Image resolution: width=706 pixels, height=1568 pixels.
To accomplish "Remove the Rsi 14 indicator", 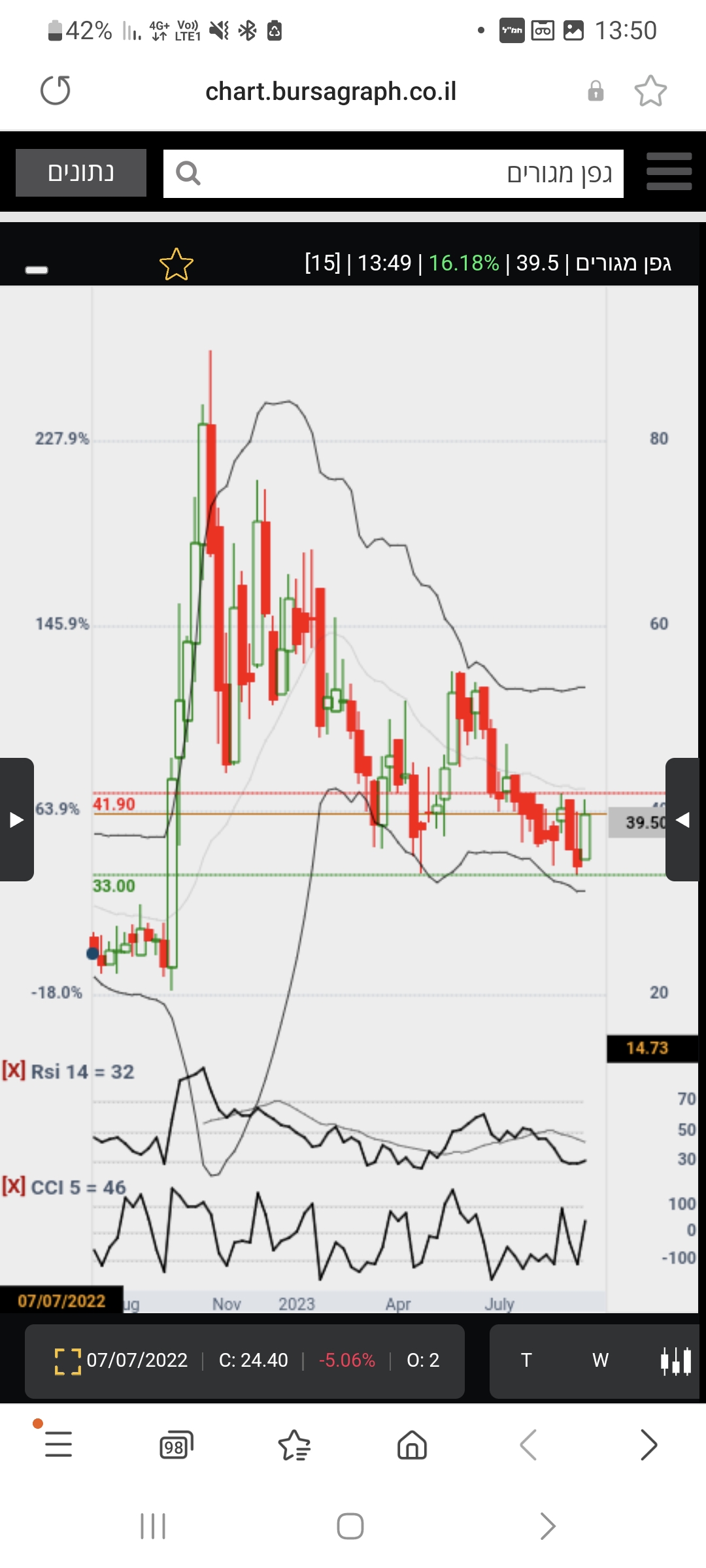I will coord(13,1071).
